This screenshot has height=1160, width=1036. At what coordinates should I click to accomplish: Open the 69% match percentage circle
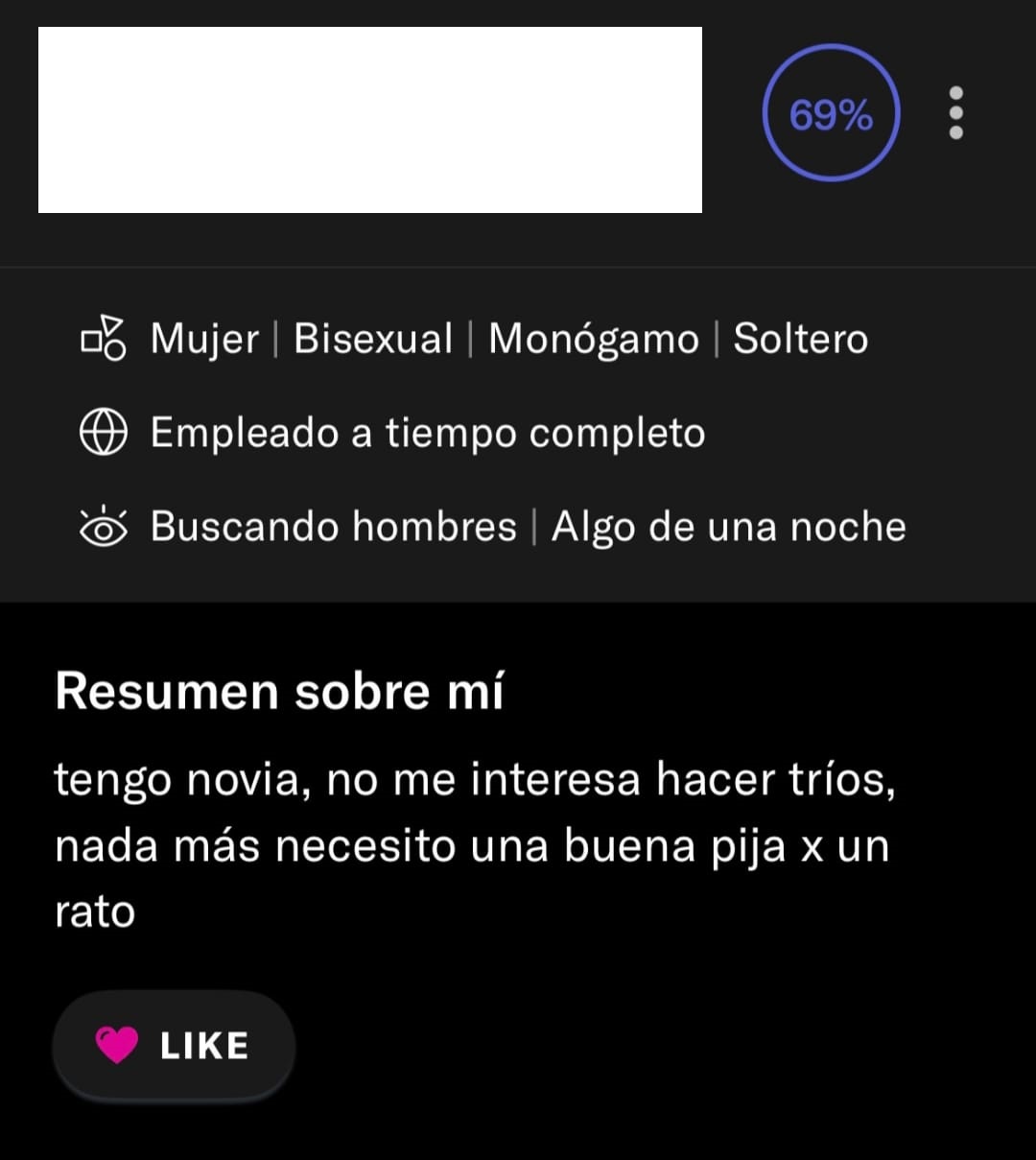[x=831, y=113]
